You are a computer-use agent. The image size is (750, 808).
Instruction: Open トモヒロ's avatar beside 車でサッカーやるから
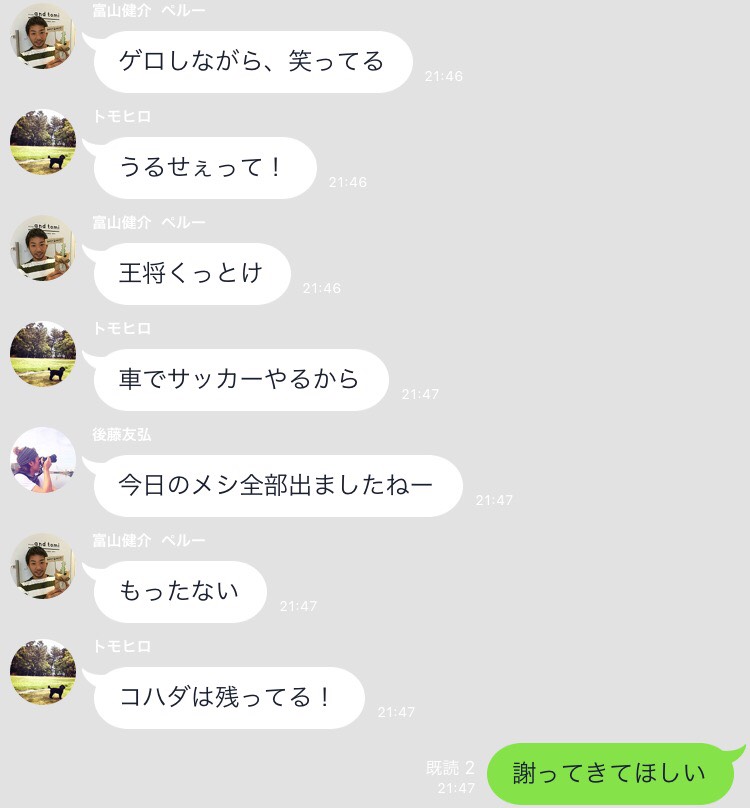pos(43,354)
